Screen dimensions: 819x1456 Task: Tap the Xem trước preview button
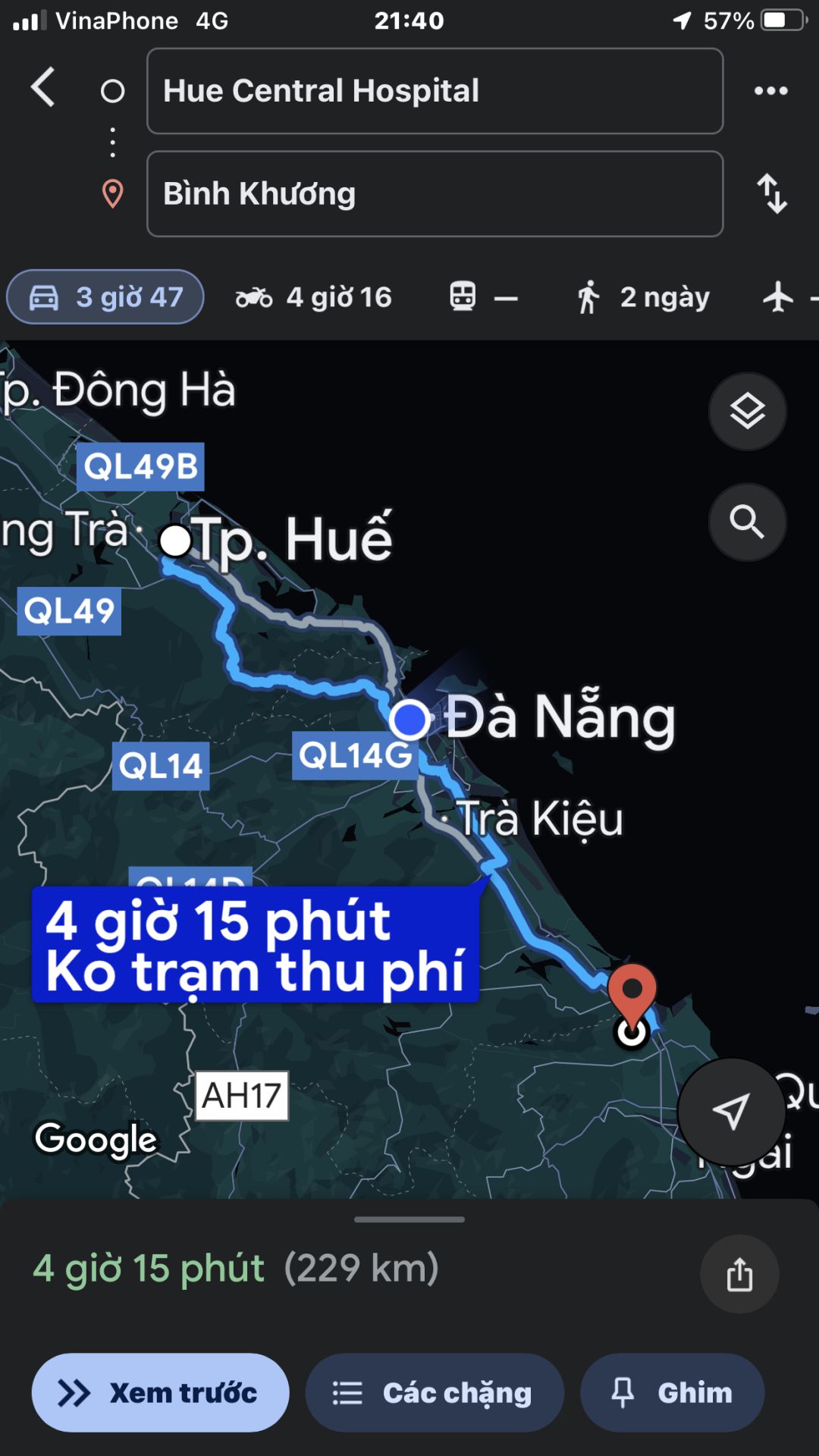160,1393
